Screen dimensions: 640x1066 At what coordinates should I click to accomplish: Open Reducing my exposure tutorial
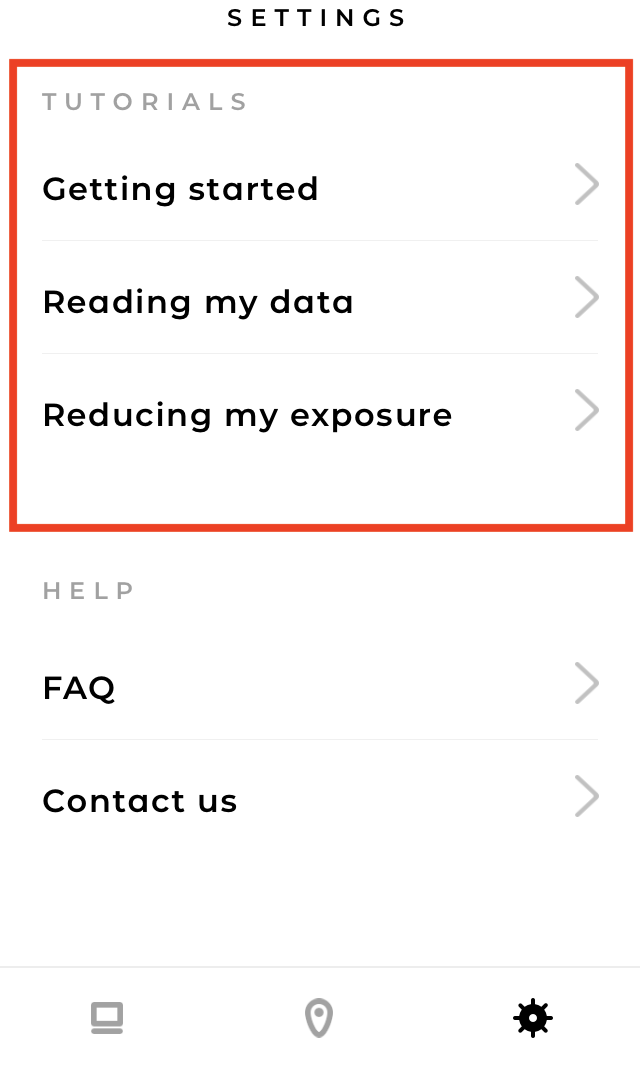point(320,414)
